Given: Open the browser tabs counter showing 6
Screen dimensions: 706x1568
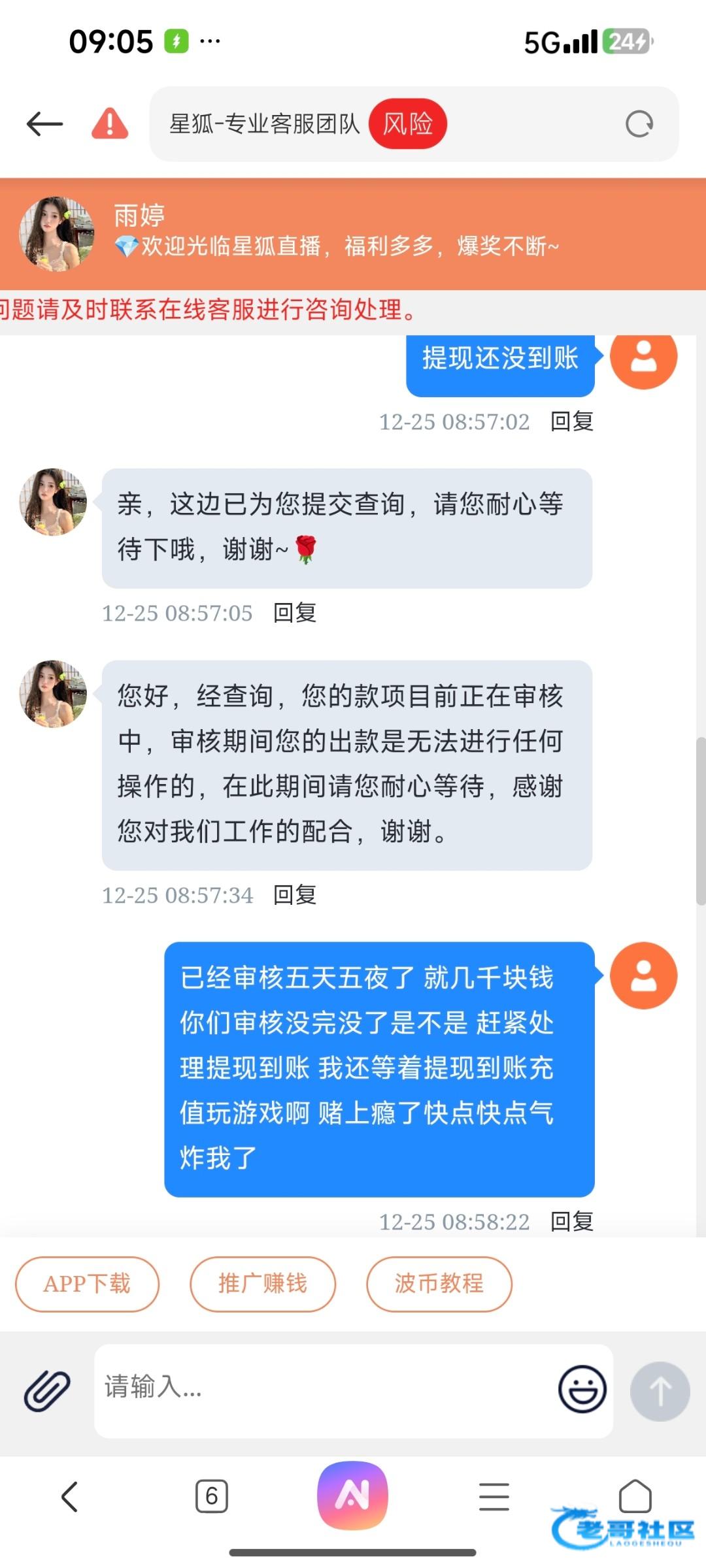Looking at the screenshot, I should [212, 1496].
